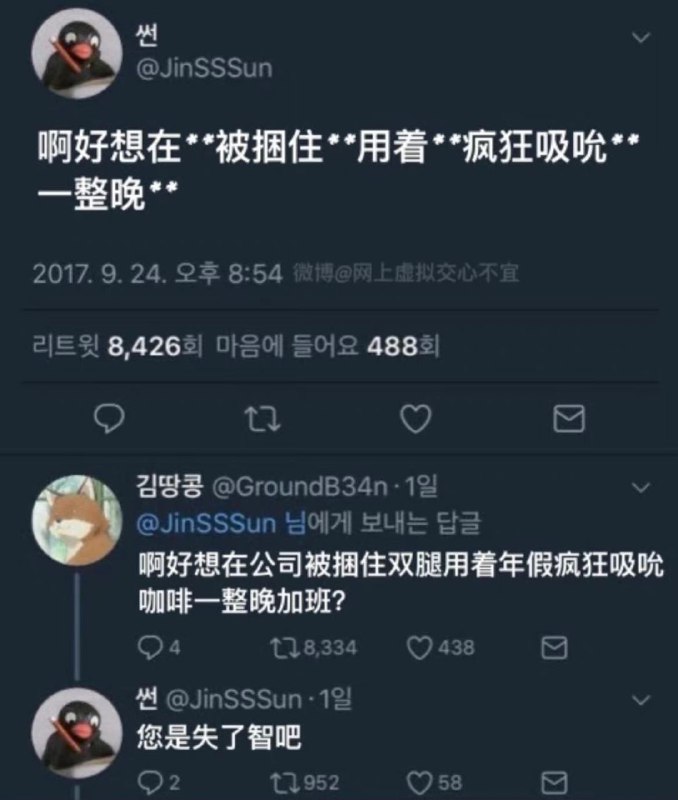Expand the dropdown chevron on the main tweet
This screenshot has height=800, width=678.
click(x=641, y=38)
